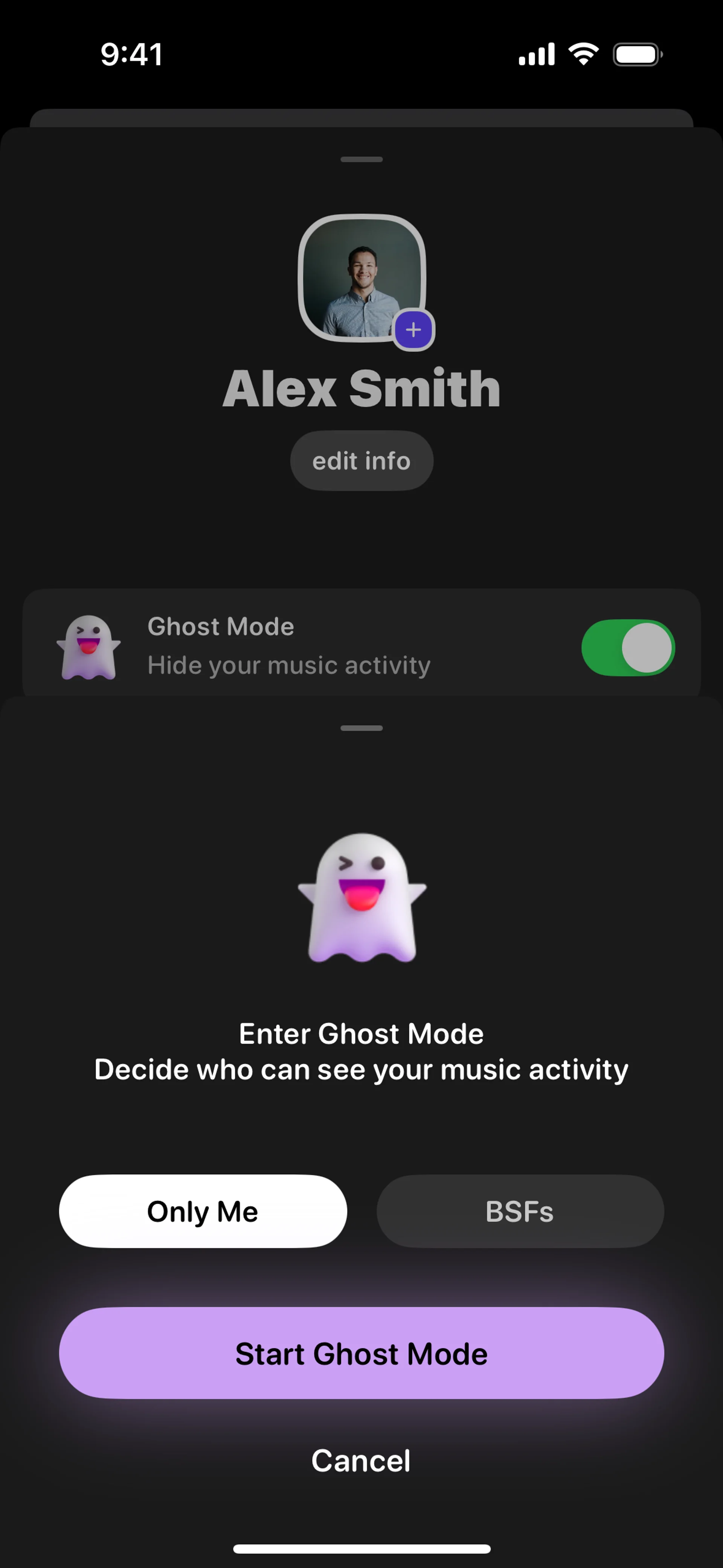Screen dimensions: 723x1568
Task: Toggle the Ghost Mode switch
Action: click(x=627, y=647)
